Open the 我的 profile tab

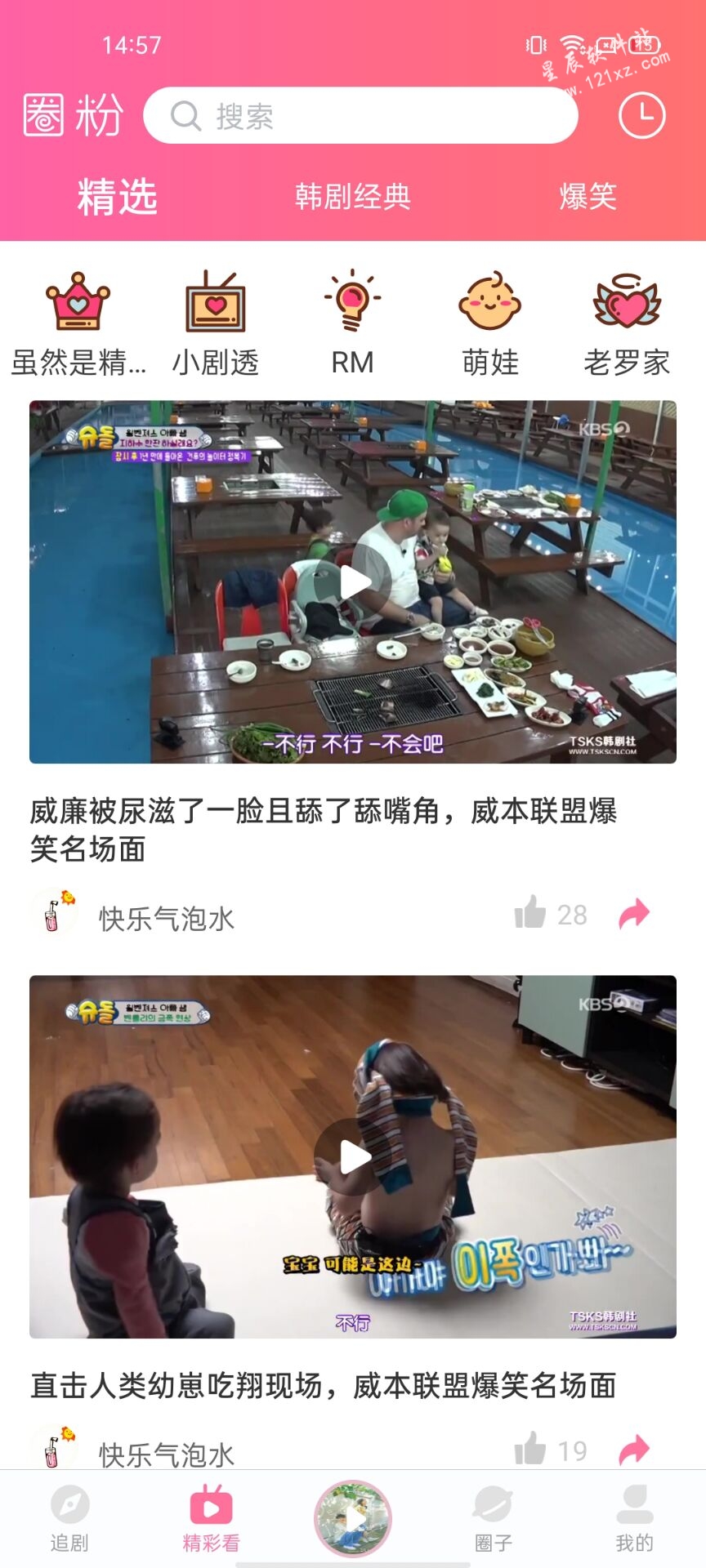point(634,1519)
